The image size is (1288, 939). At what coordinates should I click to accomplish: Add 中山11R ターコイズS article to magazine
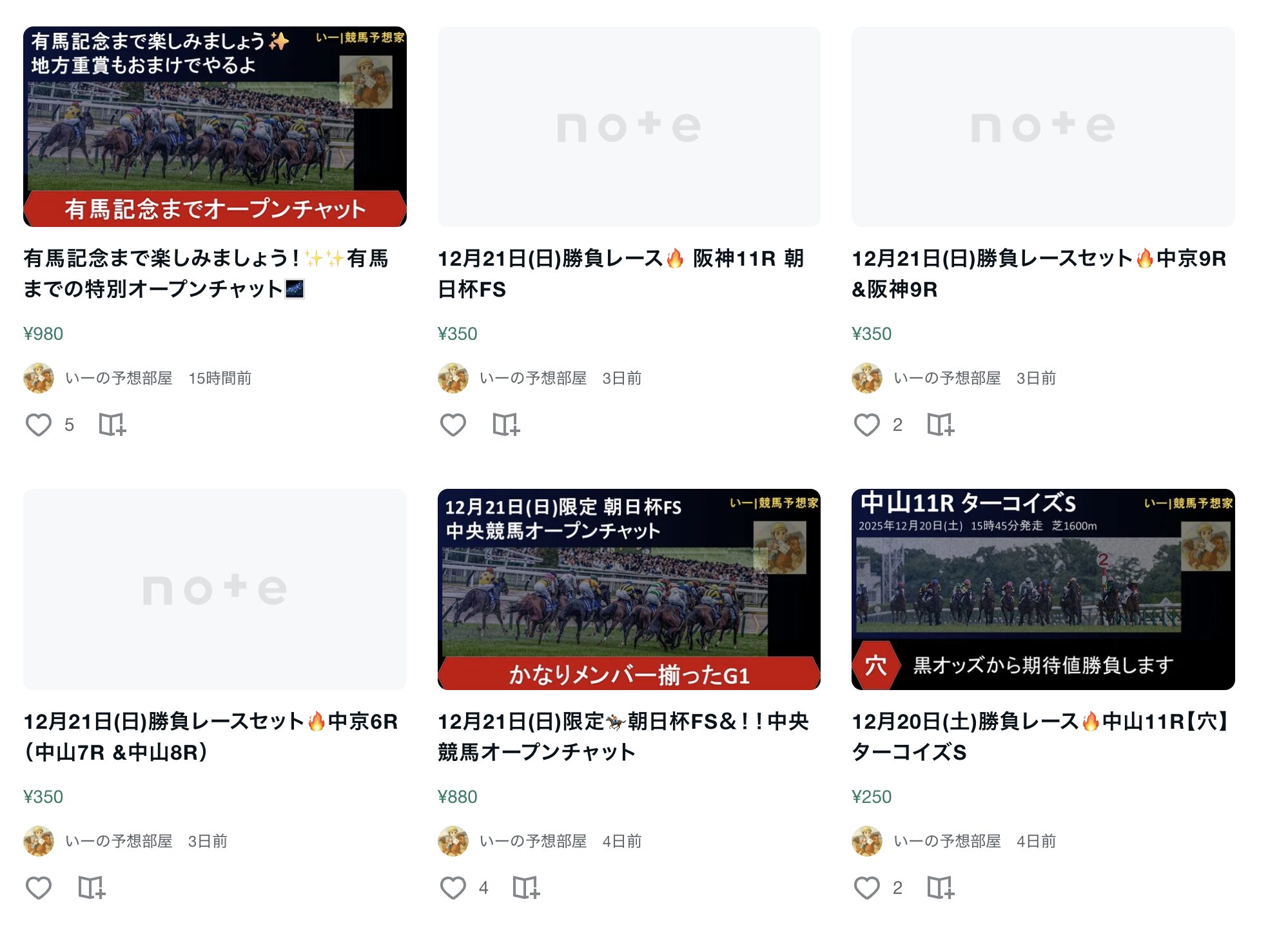pyautogui.click(x=941, y=888)
